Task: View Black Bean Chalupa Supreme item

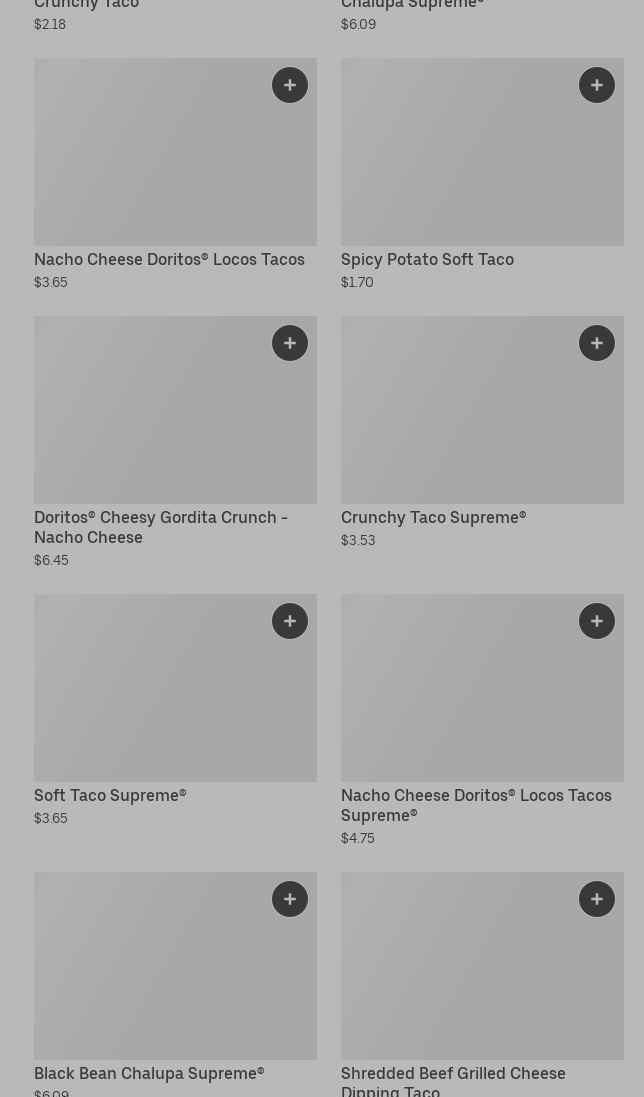Action: (175, 984)
